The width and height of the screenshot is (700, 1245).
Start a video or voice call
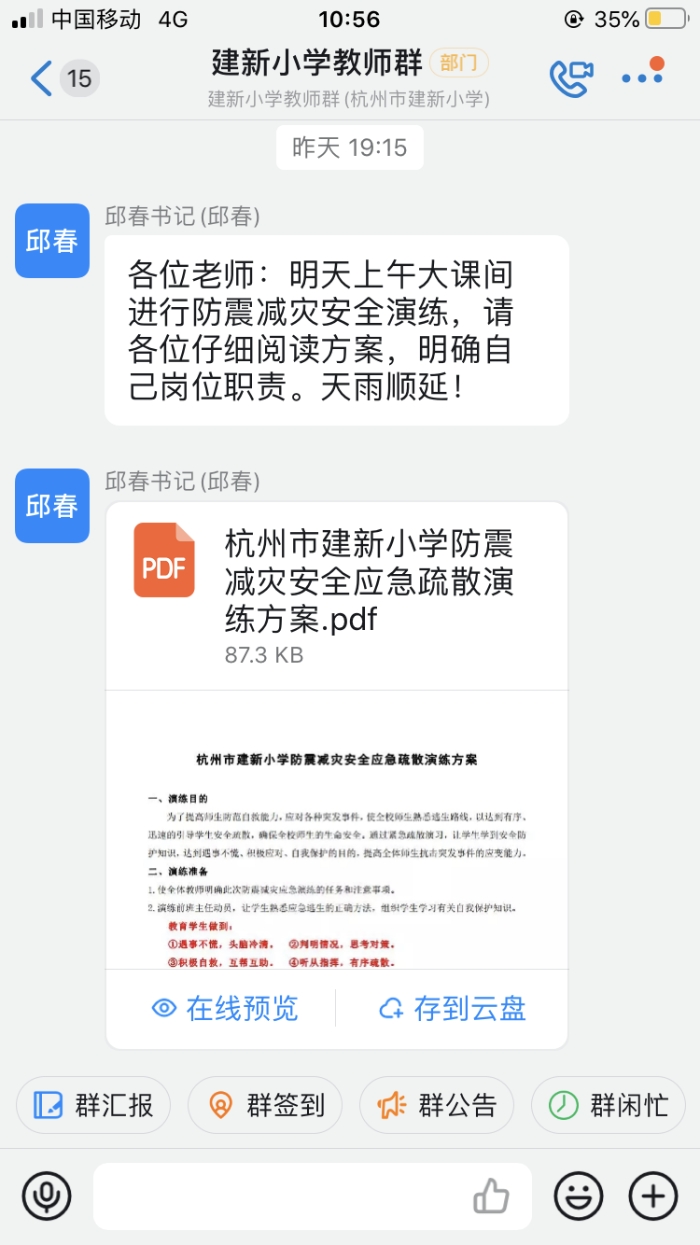pos(570,78)
